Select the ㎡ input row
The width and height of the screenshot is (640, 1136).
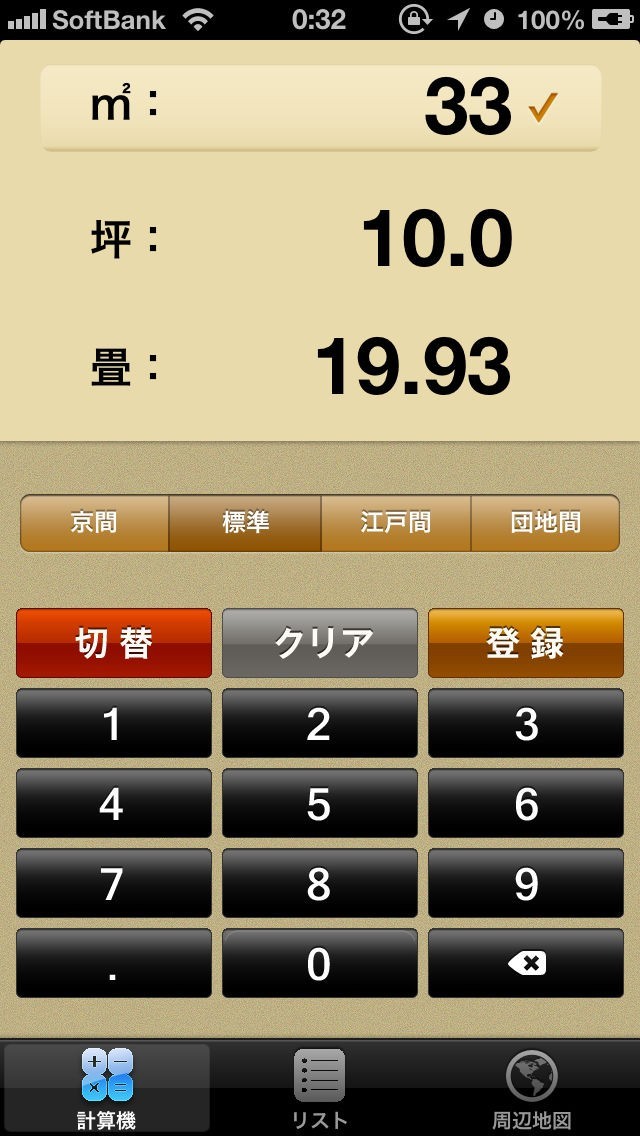[x=320, y=107]
